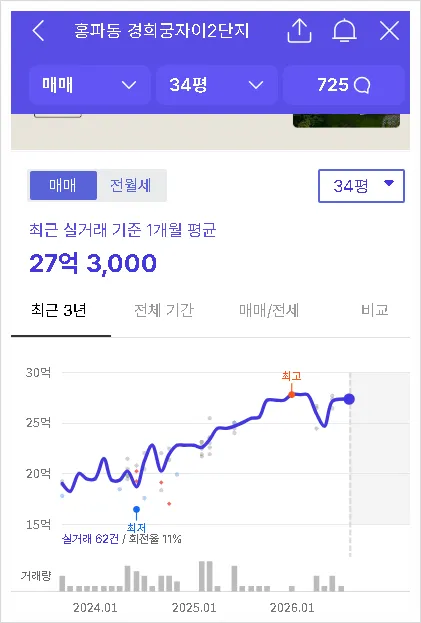Close the page with the X
The height and width of the screenshot is (623, 421).
point(389,31)
